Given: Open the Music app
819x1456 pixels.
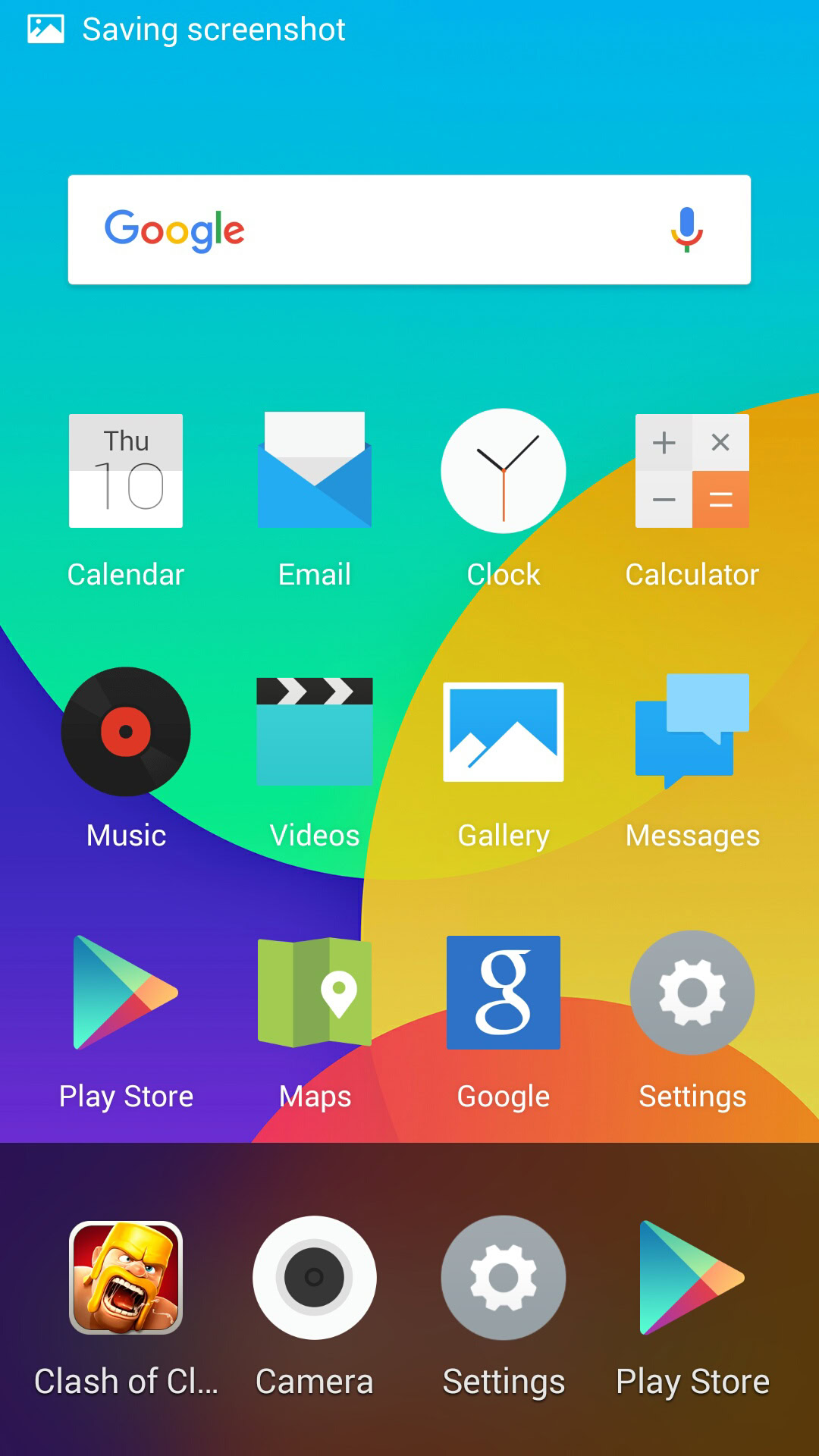Looking at the screenshot, I should pos(126,732).
